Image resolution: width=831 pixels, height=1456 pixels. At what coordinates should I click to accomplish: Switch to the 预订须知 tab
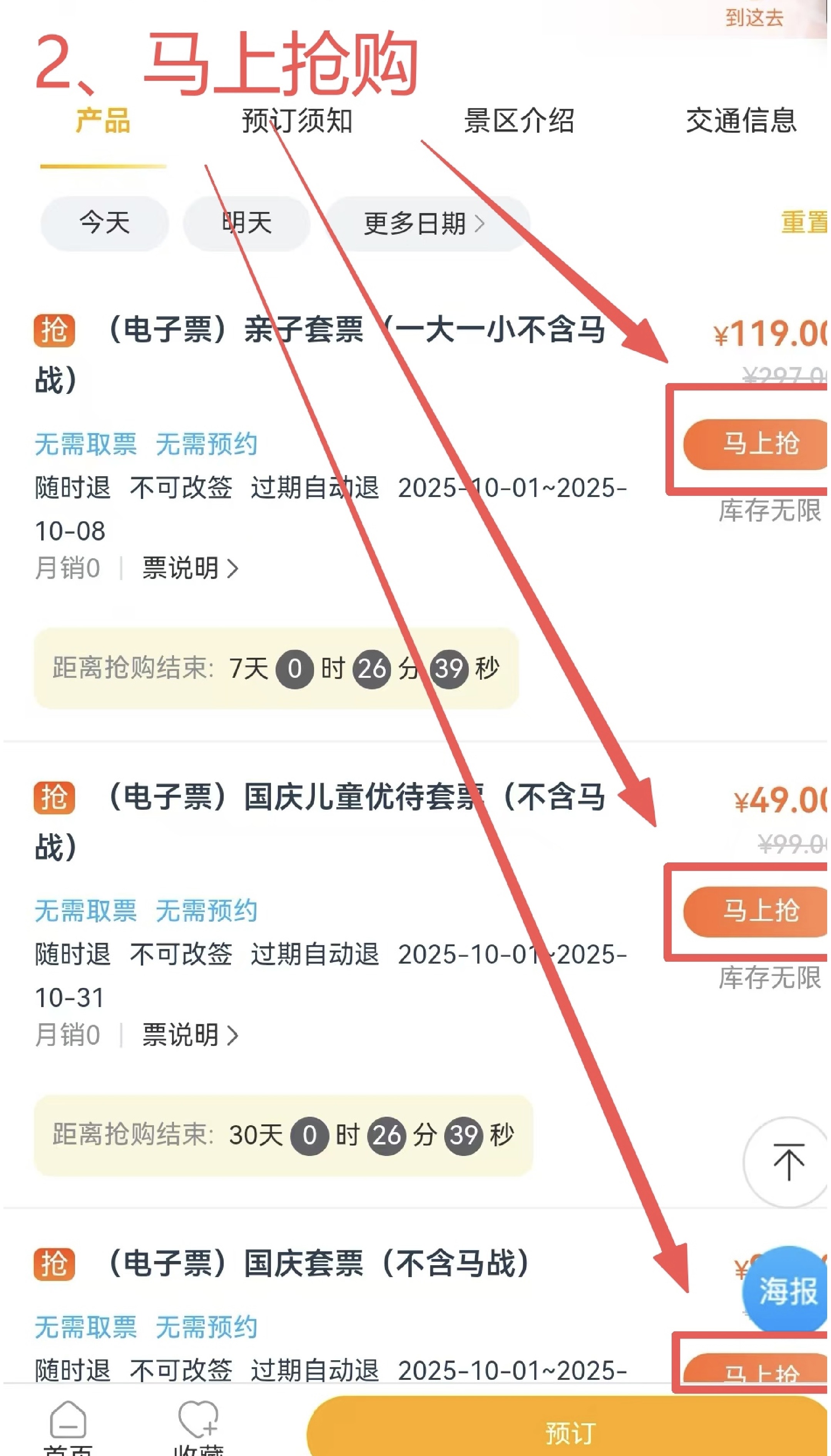coord(297,121)
